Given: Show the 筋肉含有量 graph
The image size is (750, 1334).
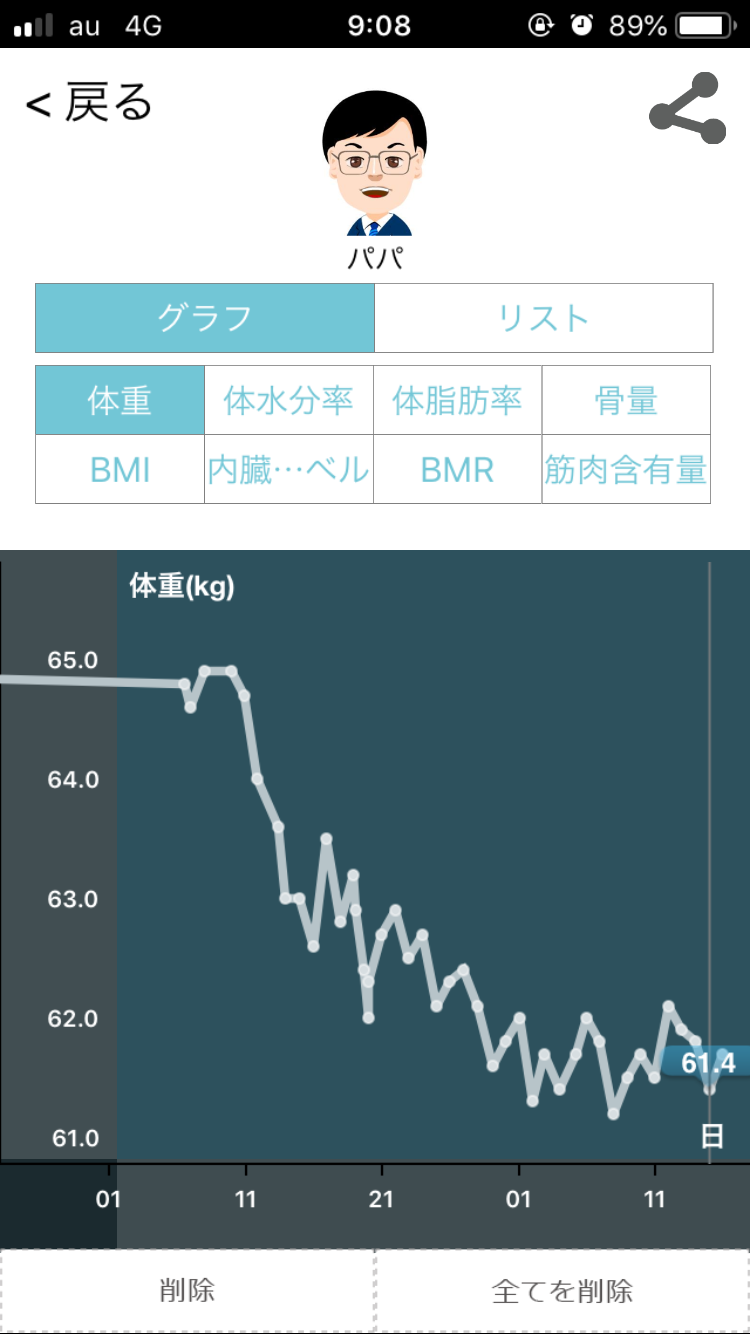Looking at the screenshot, I should pos(626,469).
